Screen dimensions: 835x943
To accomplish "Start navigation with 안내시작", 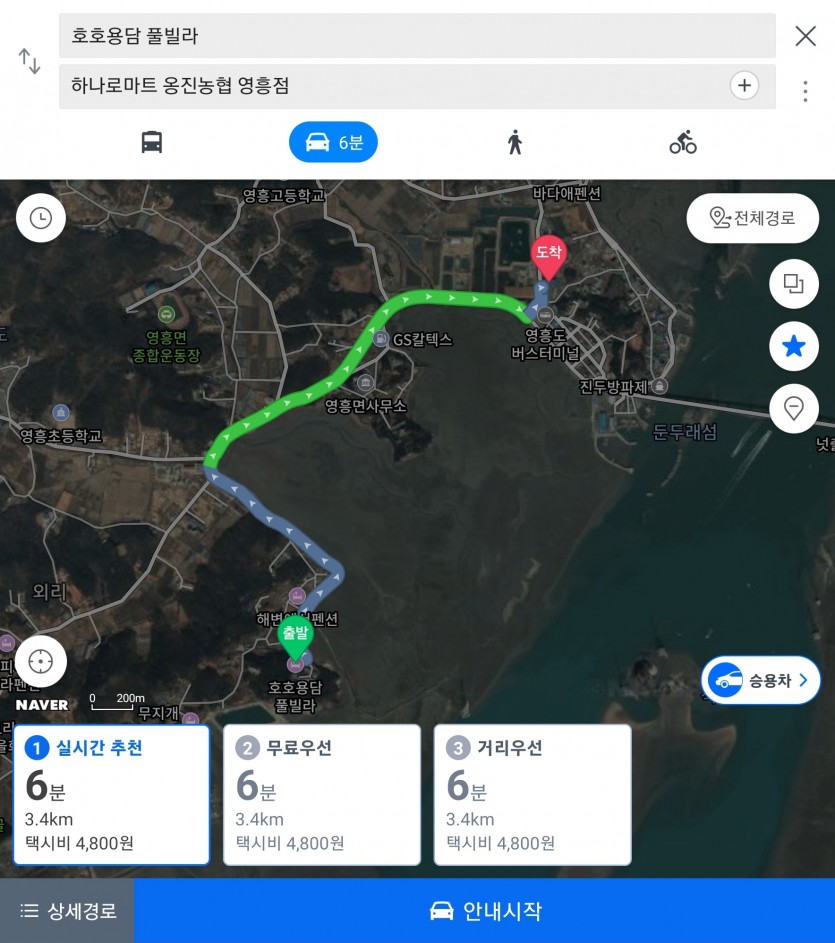I will point(485,911).
